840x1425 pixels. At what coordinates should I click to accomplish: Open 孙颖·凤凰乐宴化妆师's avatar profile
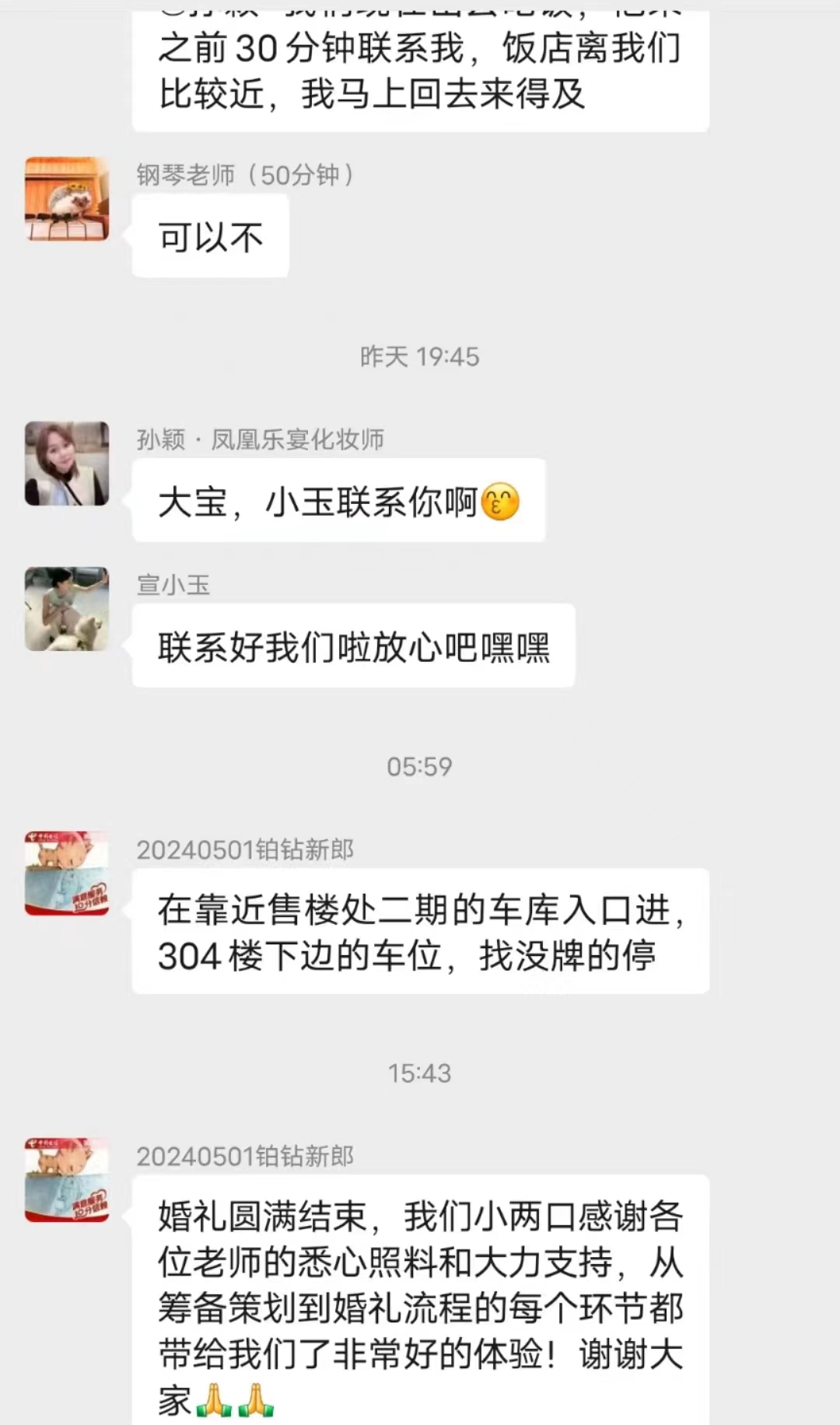(67, 464)
